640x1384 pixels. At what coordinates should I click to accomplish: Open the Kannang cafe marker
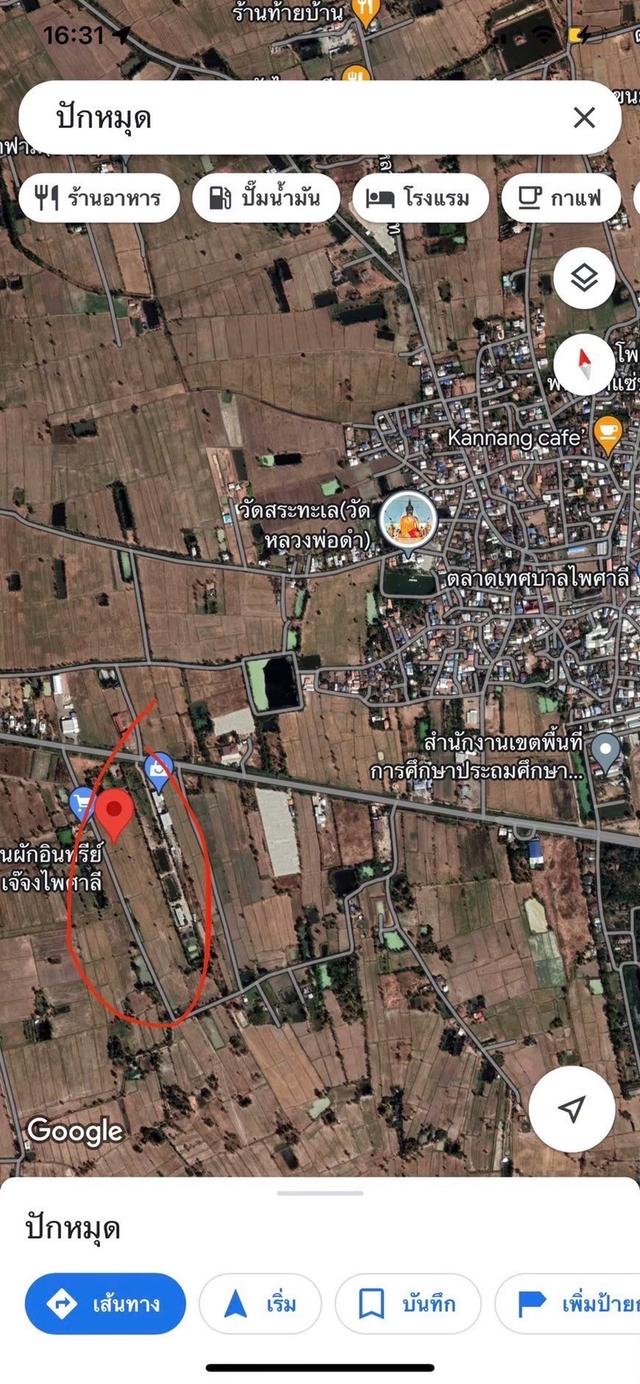click(607, 435)
